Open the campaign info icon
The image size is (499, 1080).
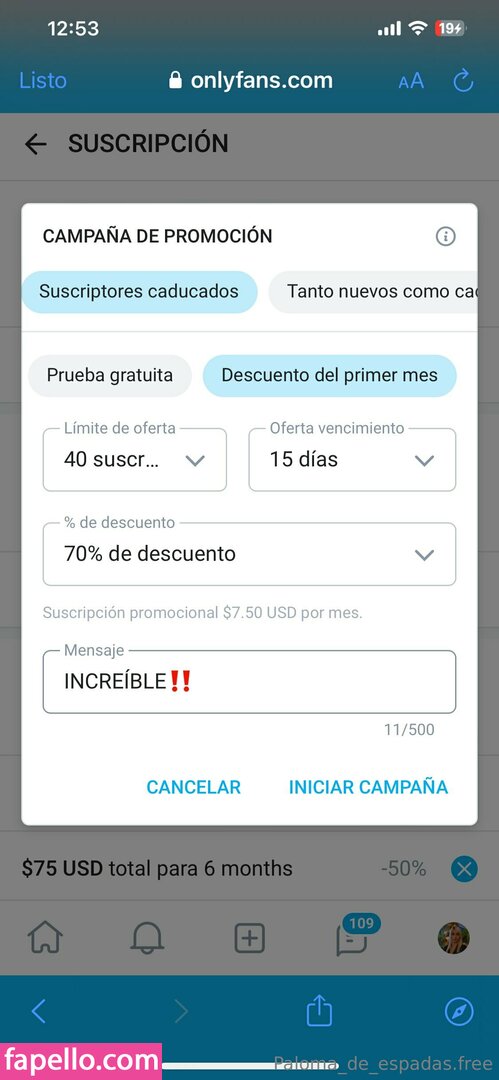coord(446,236)
